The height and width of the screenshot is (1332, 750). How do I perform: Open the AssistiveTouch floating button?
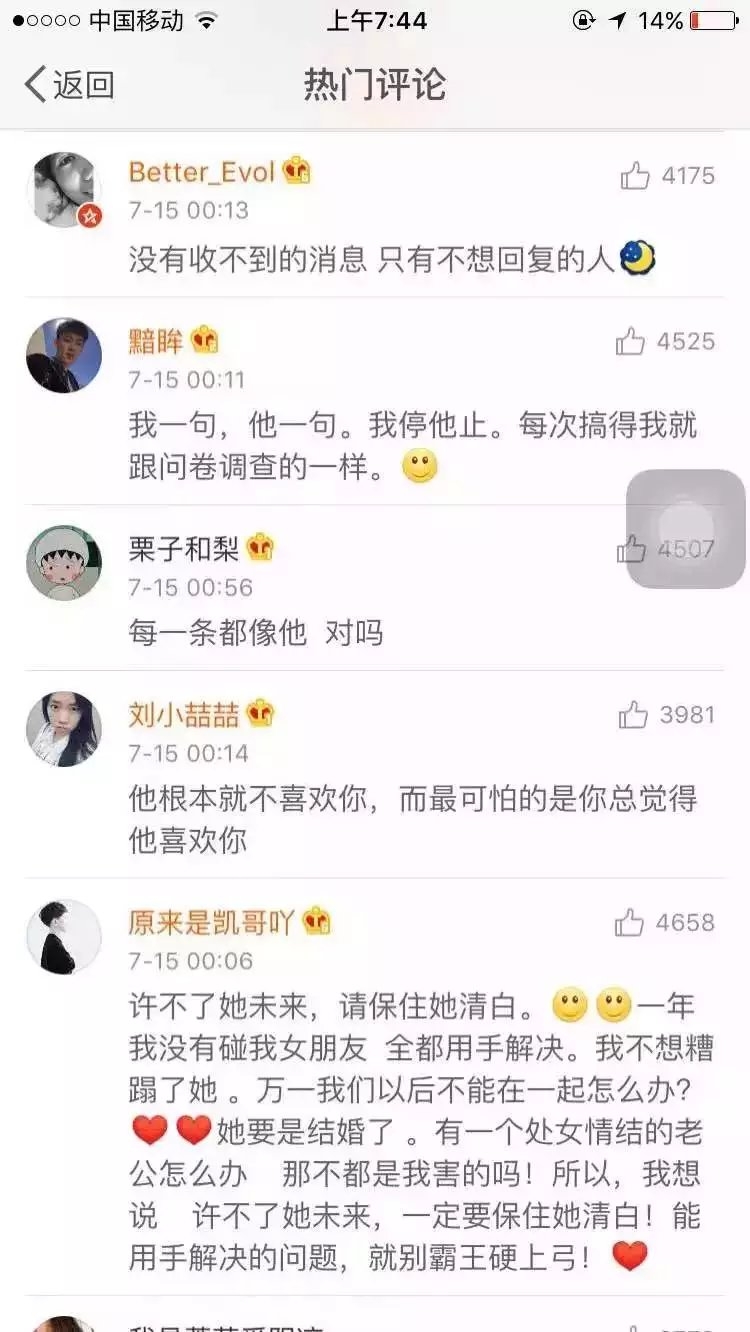686,529
